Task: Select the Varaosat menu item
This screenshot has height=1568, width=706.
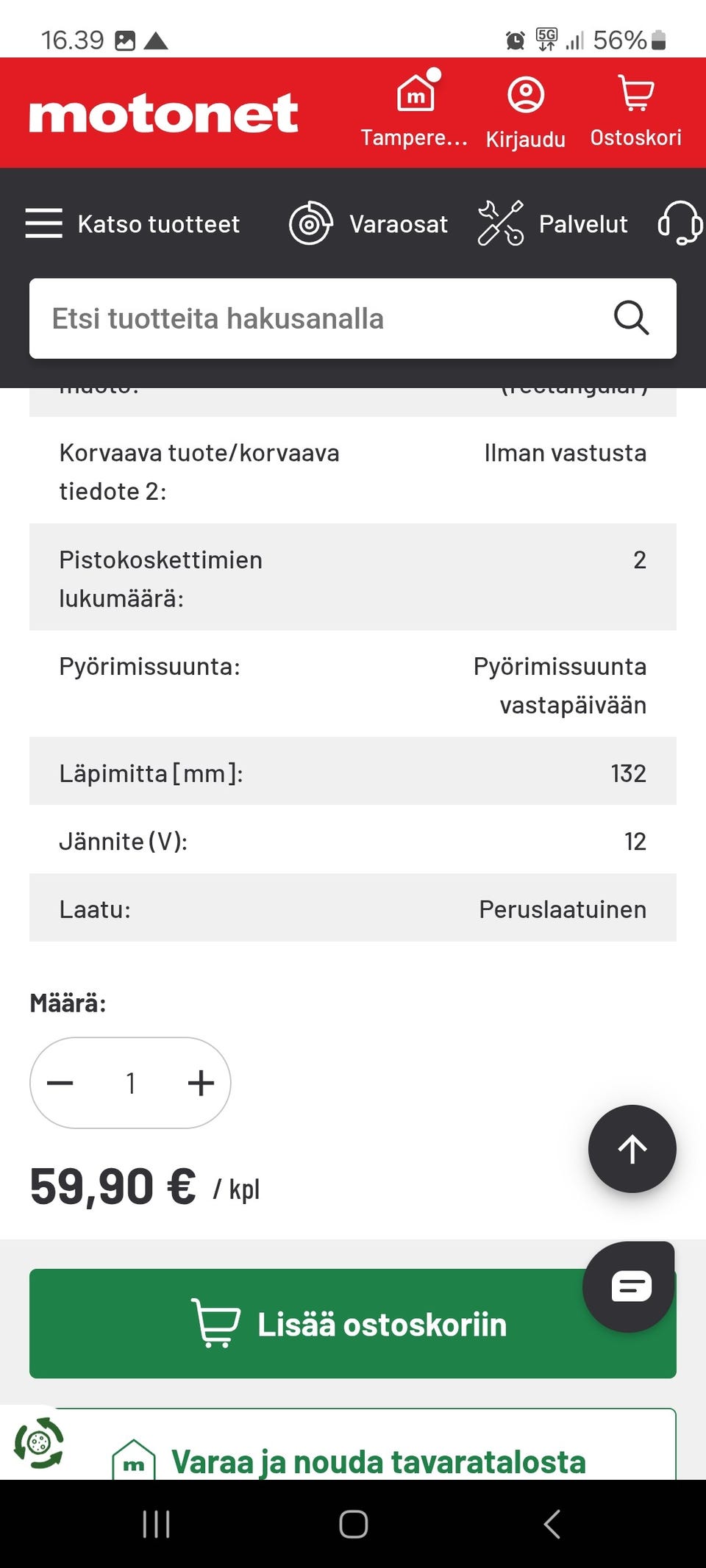Action: coord(399,223)
